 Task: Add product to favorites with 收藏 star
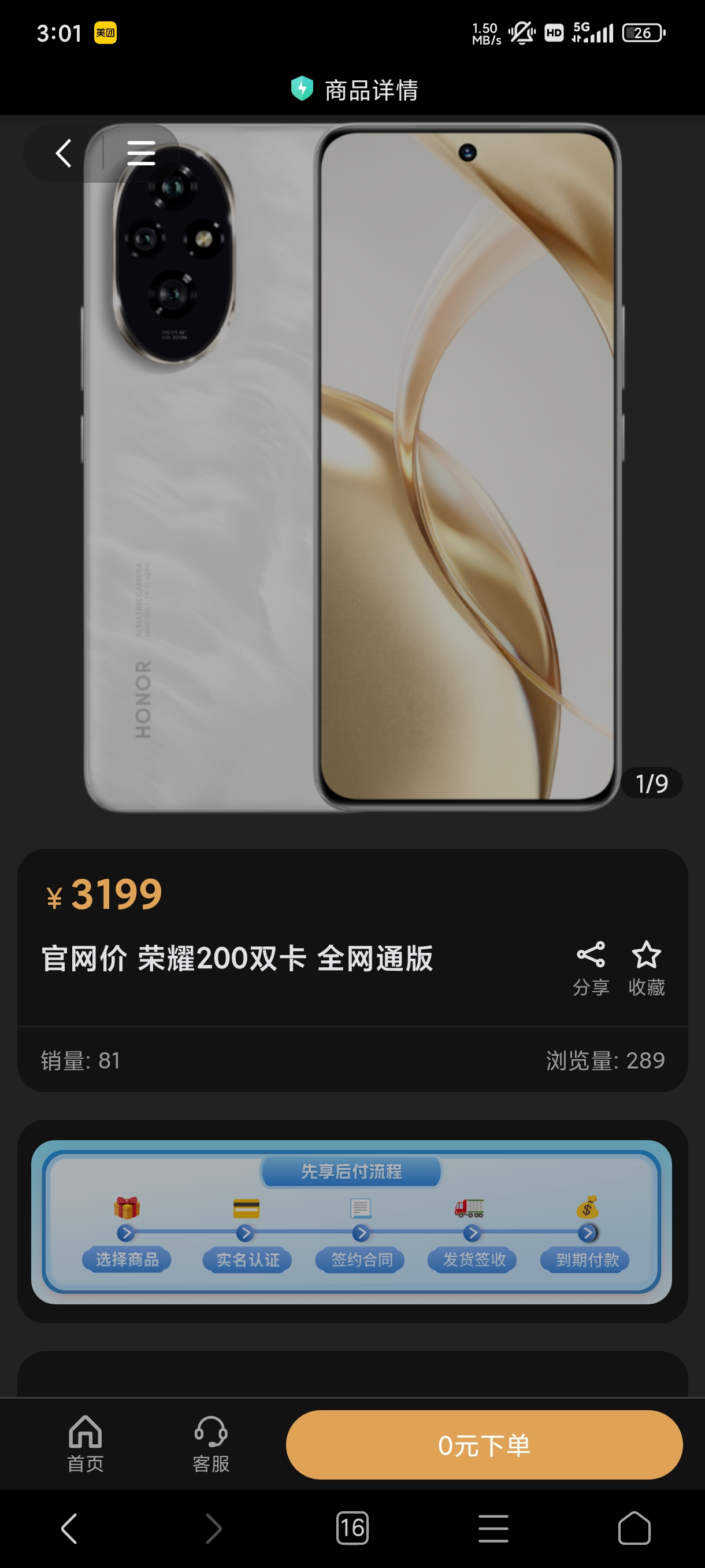[646, 968]
